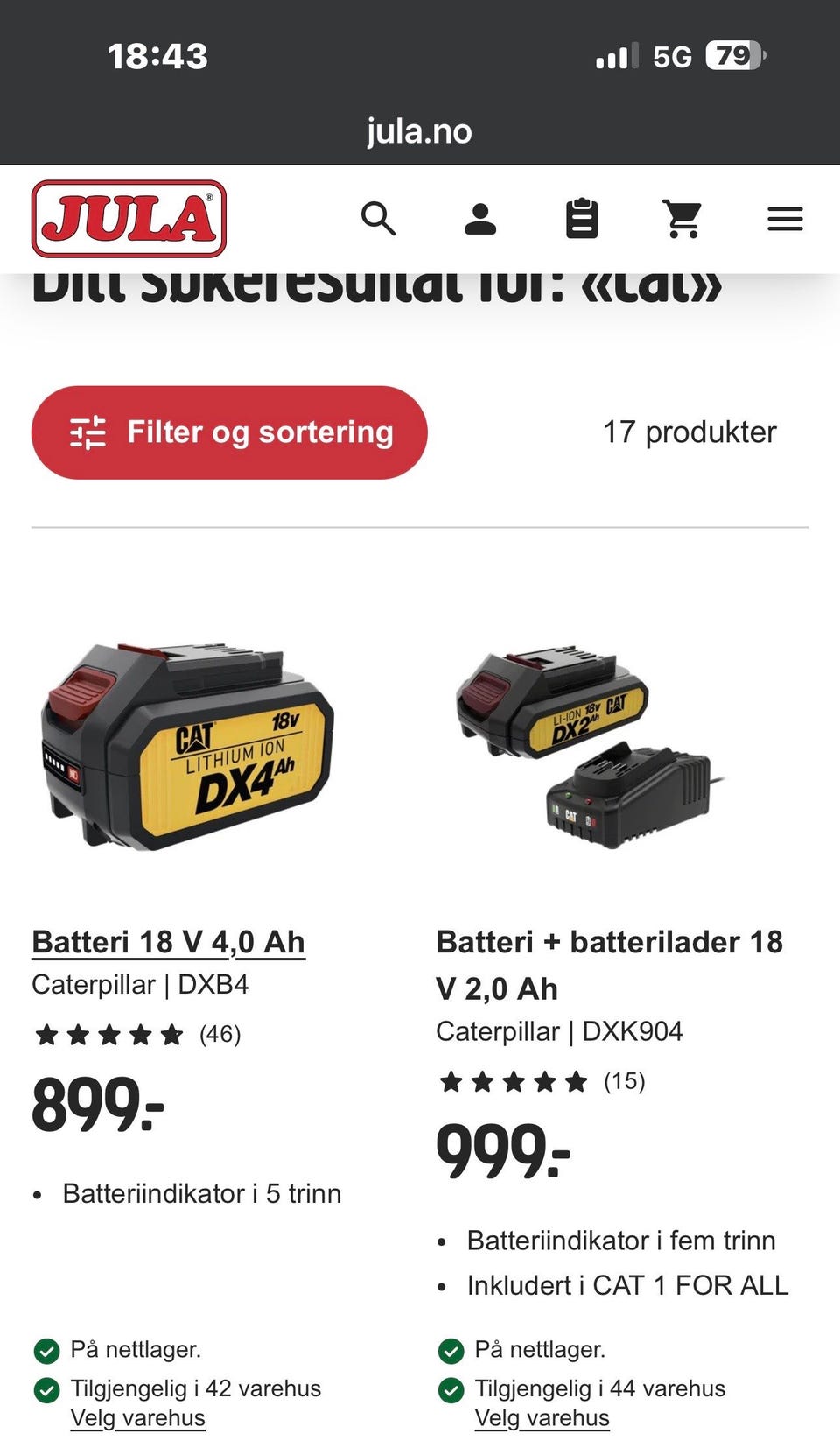840x1455 pixels.
Task: View the shopping cart
Action: [x=682, y=219]
